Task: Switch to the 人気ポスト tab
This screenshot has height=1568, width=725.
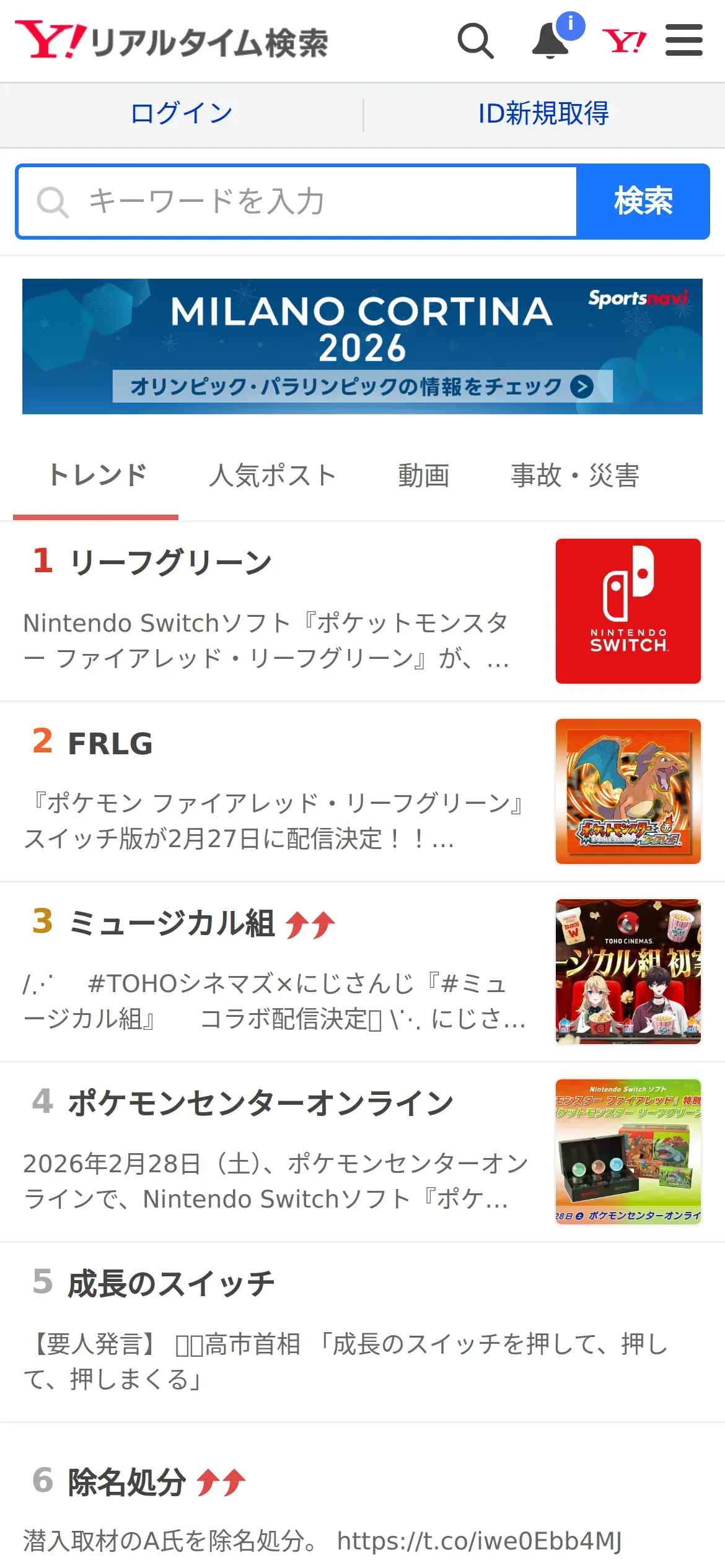Action: (273, 476)
